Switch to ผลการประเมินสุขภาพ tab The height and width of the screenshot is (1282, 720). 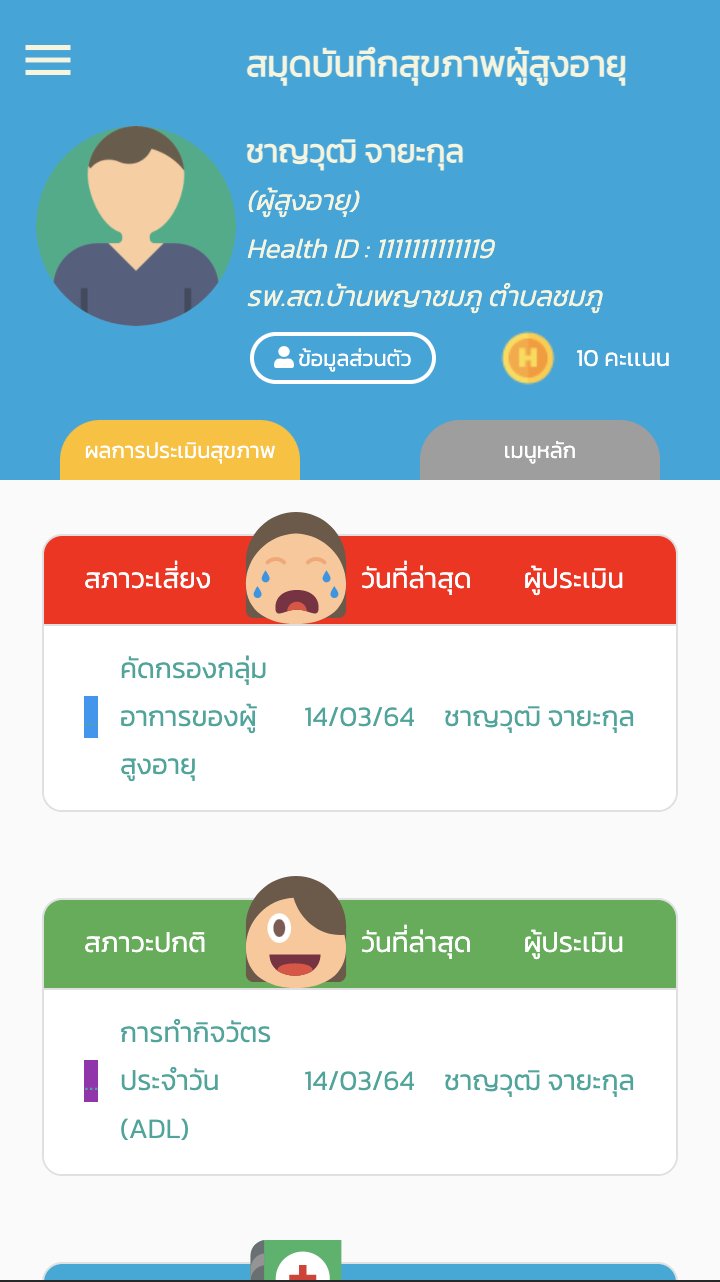(180, 451)
